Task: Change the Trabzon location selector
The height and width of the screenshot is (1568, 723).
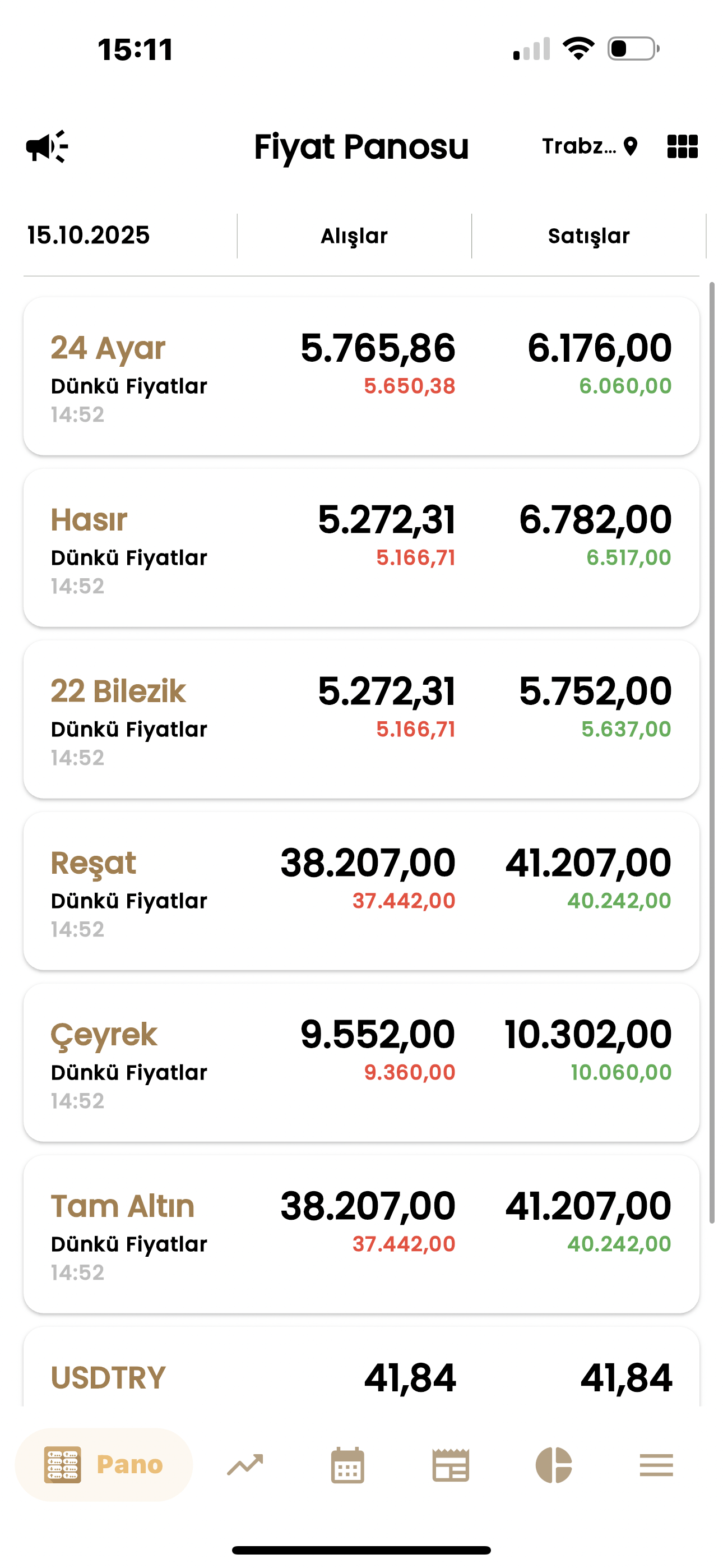Action: [x=589, y=147]
